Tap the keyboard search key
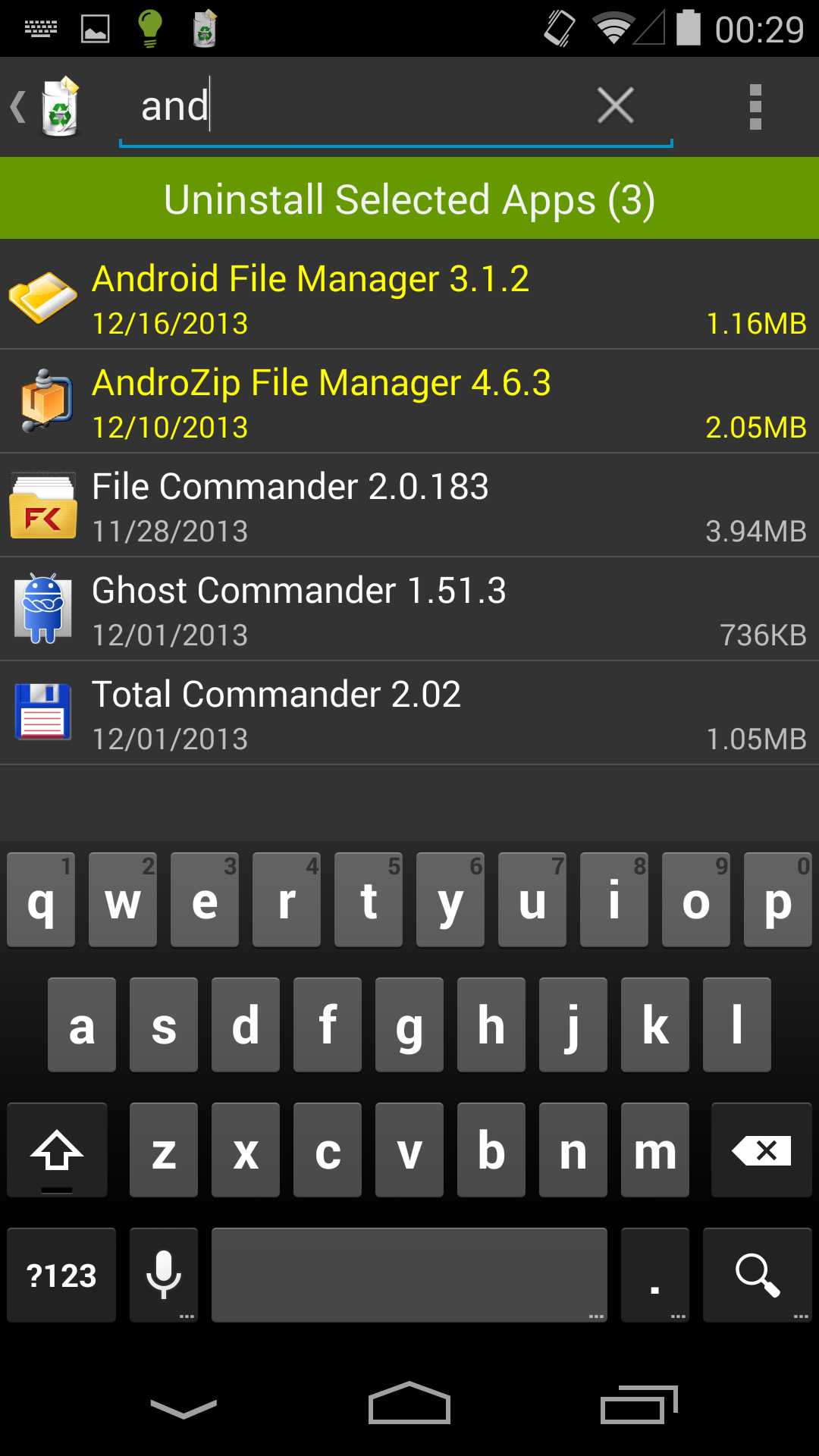Screen dimensions: 819x1456 coord(757,1275)
